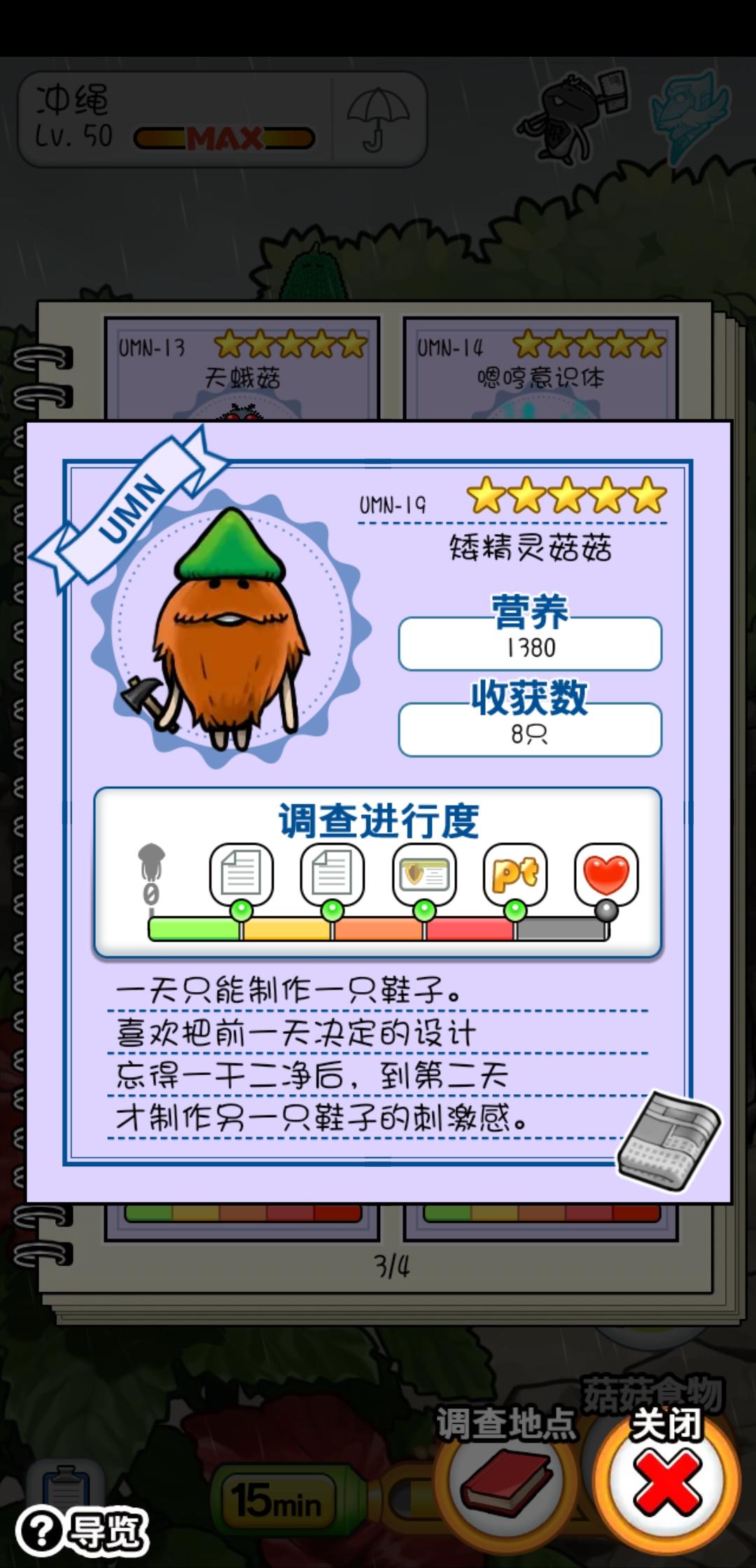Click the green milestone node under the Pt icon
This screenshot has width=756, height=1568.
click(514, 910)
